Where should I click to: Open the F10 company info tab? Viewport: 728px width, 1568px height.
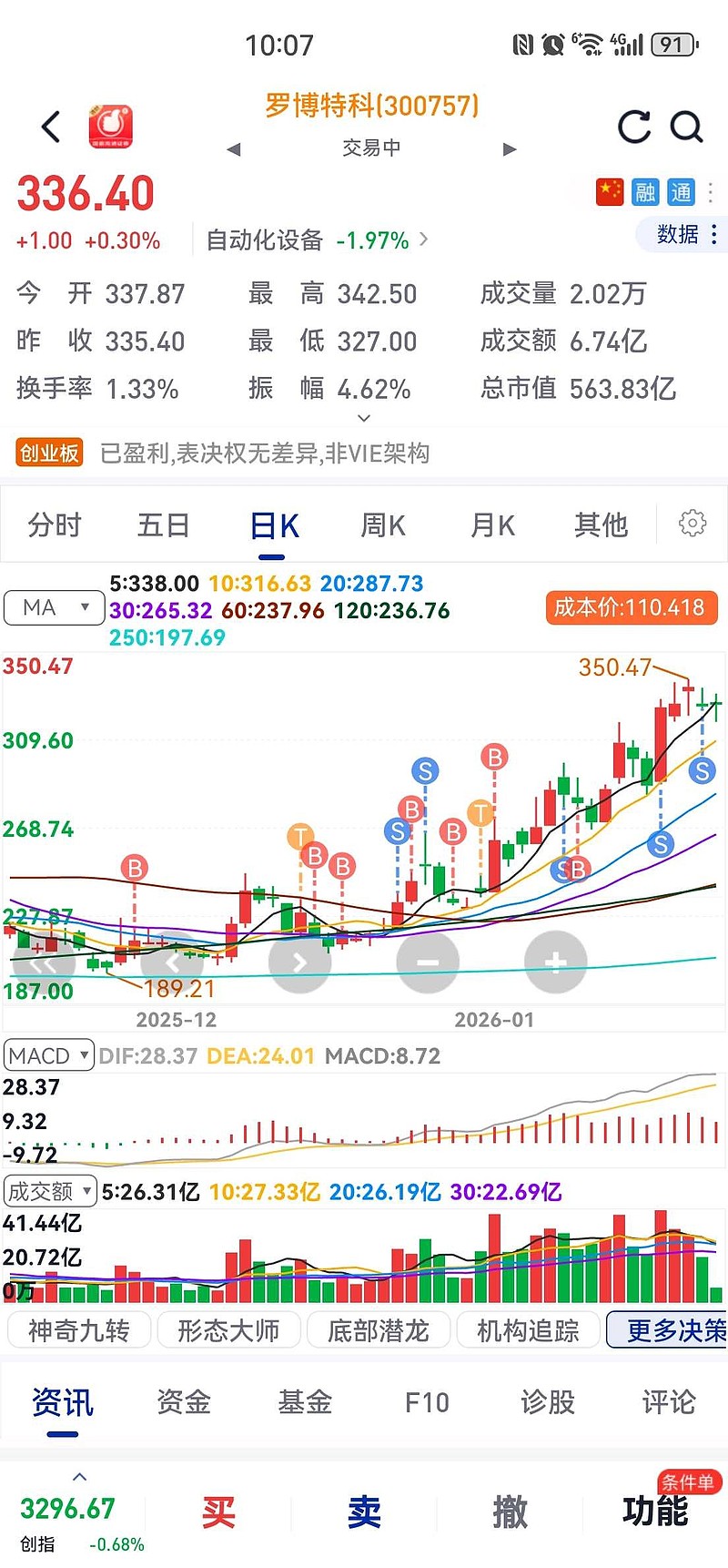(x=426, y=1403)
